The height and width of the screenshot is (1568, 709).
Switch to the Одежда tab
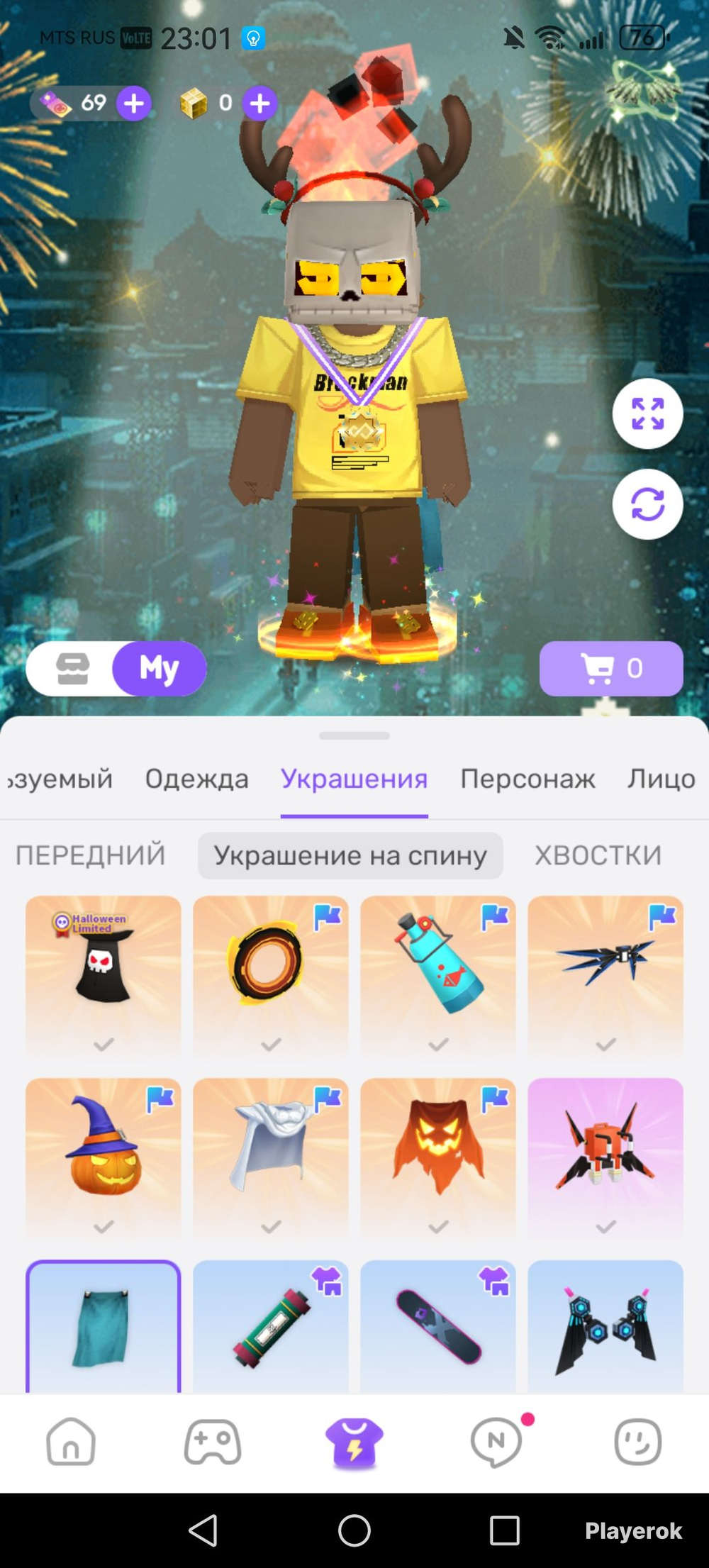pos(197,779)
